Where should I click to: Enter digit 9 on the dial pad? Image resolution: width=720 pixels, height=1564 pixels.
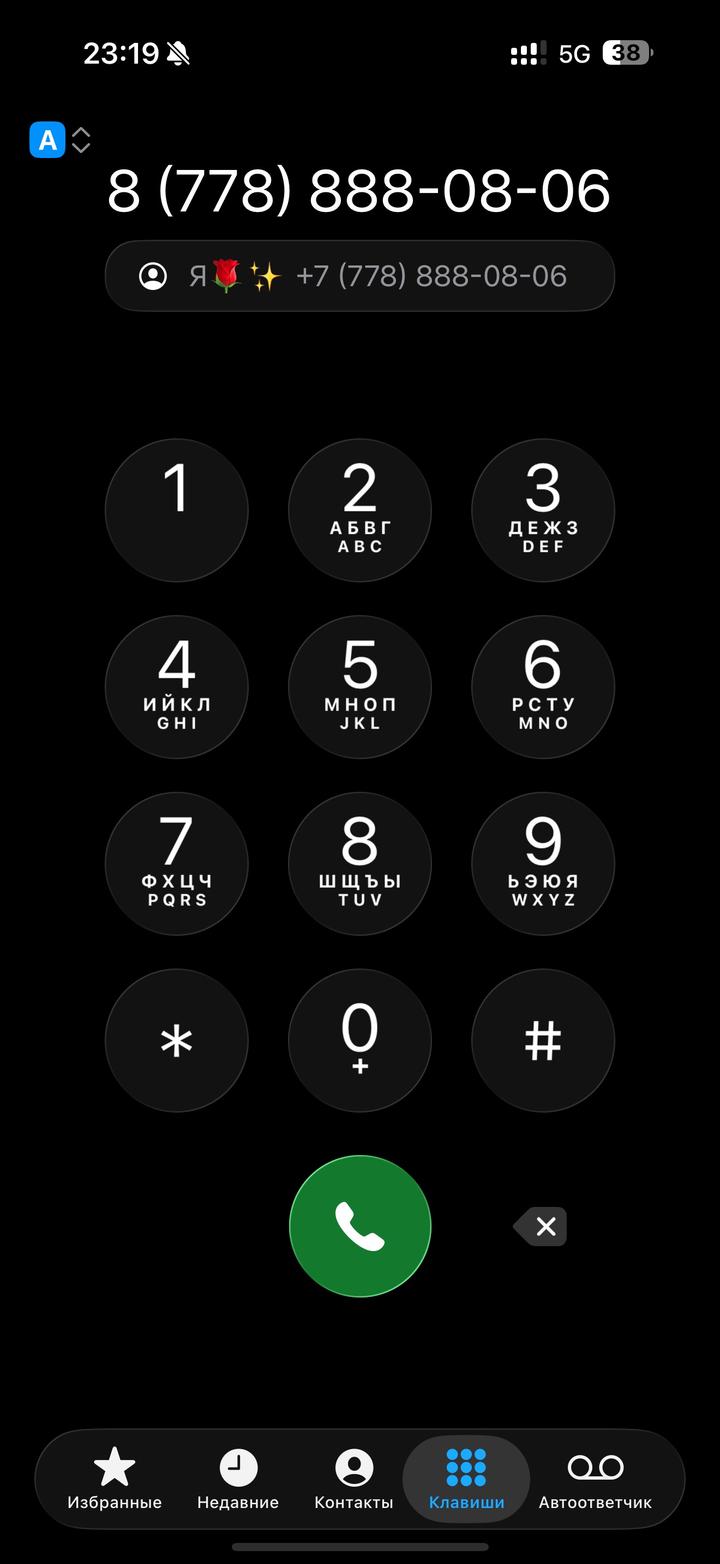pyautogui.click(x=543, y=864)
